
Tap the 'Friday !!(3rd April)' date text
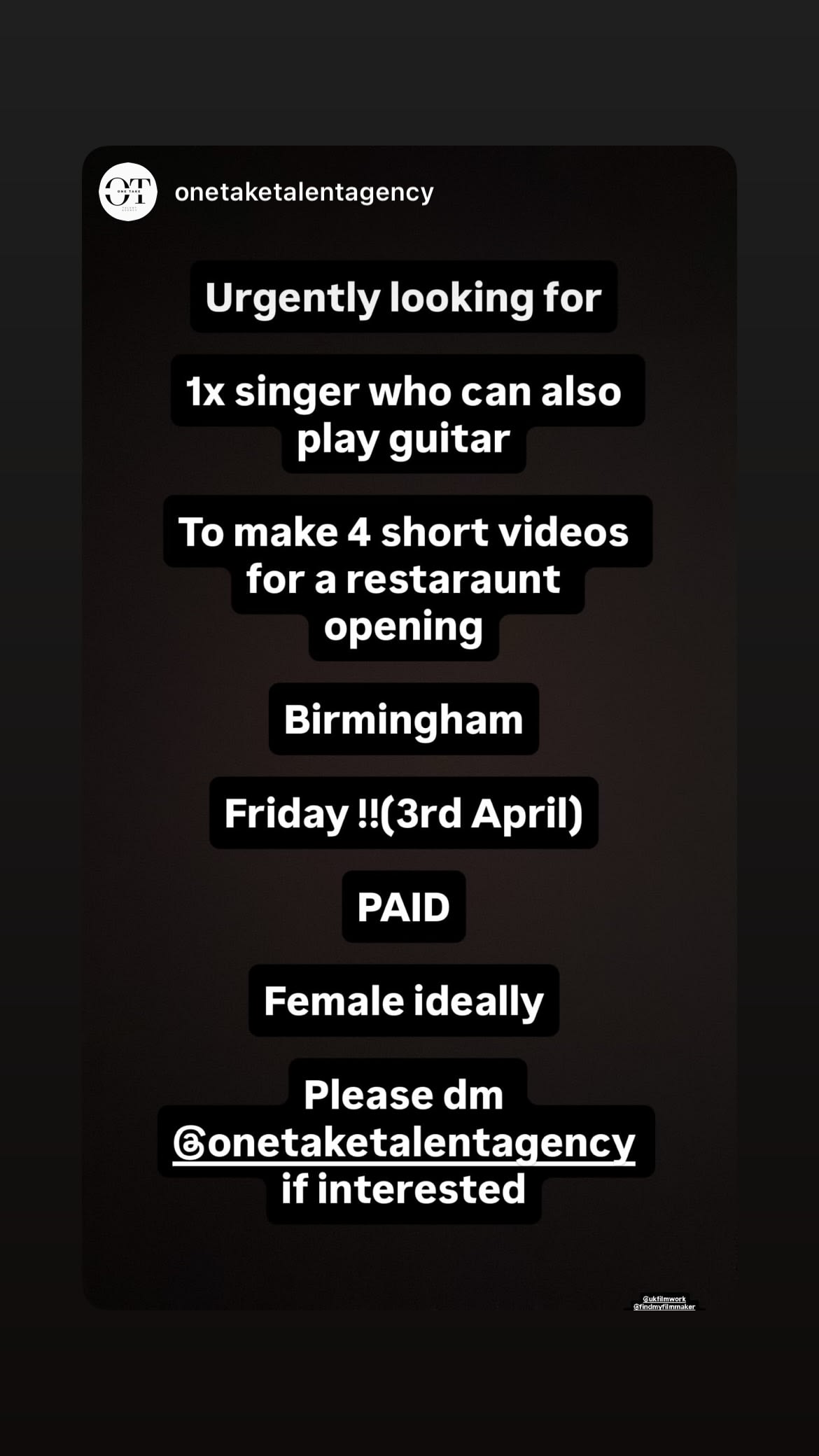[x=405, y=812]
